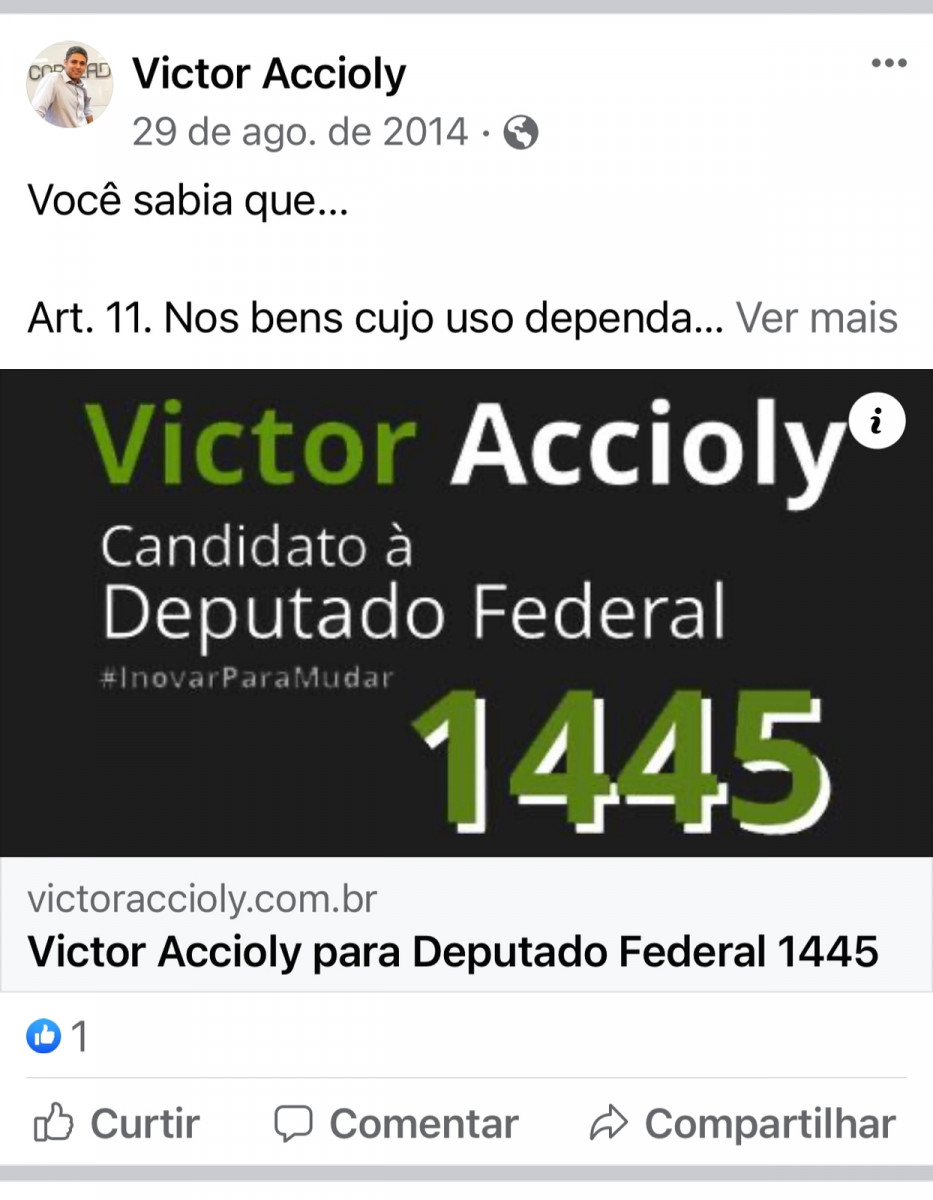Expand the post with Ver mais
This screenshot has height=1200, width=933.
tap(816, 318)
